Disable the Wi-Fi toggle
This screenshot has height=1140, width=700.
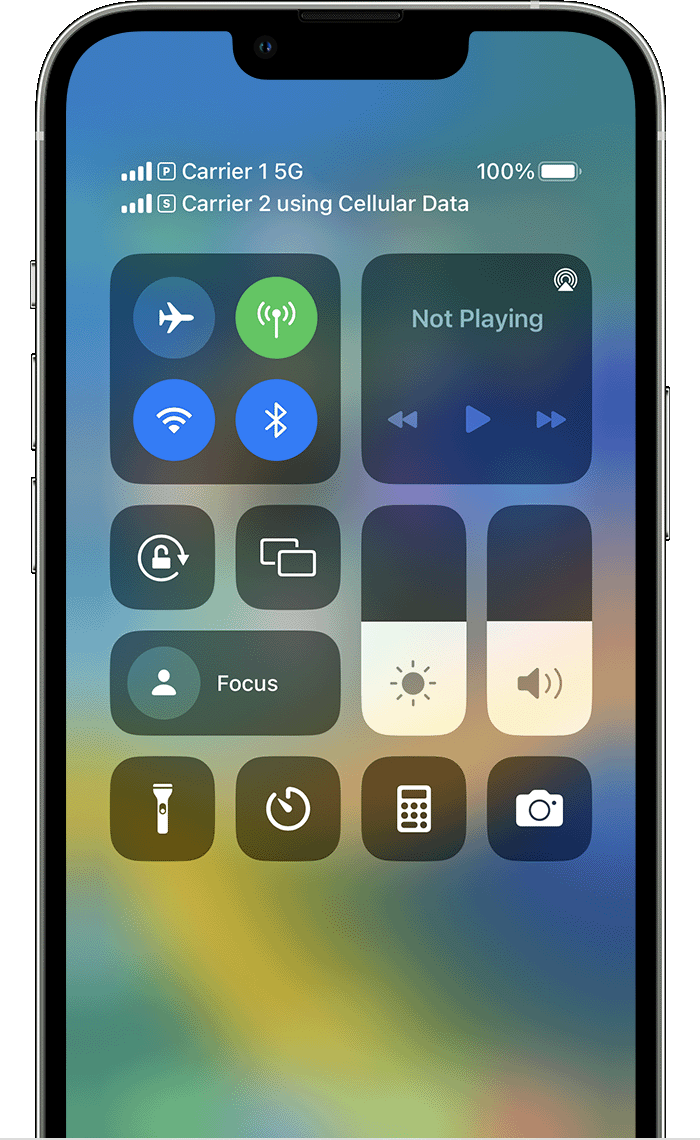click(174, 421)
